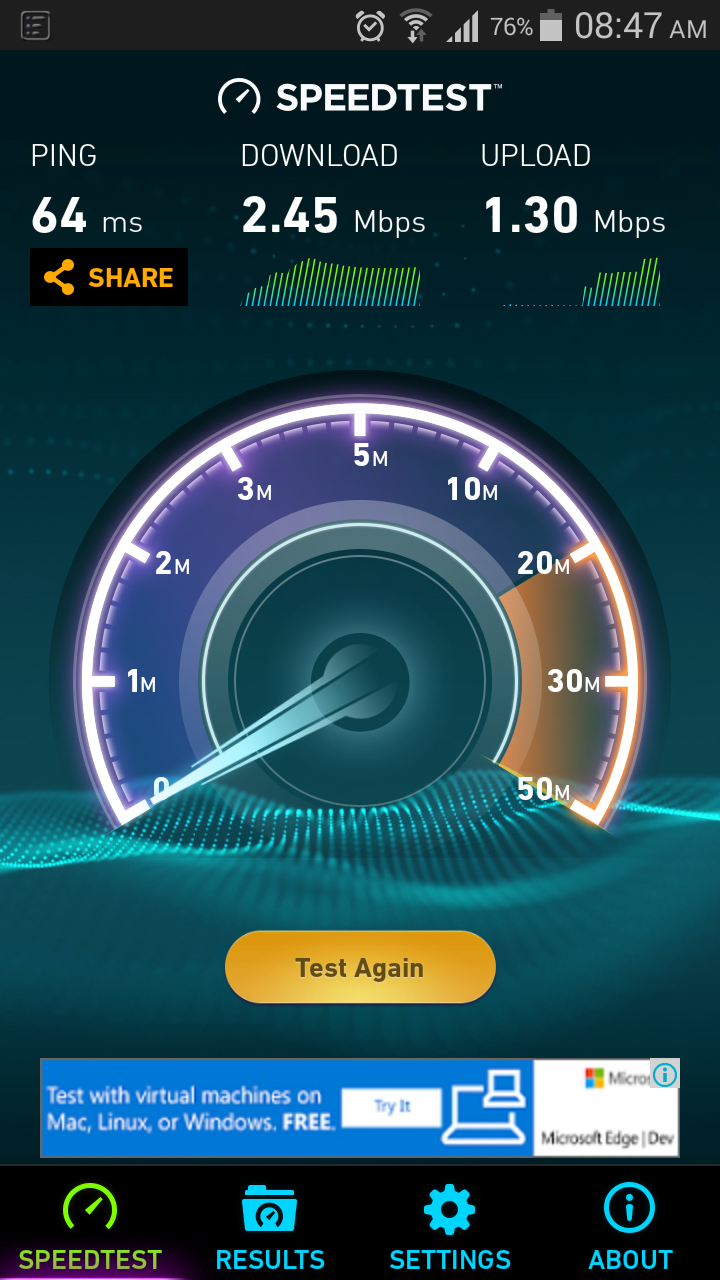Viewport: 720px width, 1280px height.
Task: Switch to the Results tab
Action: point(270,1226)
